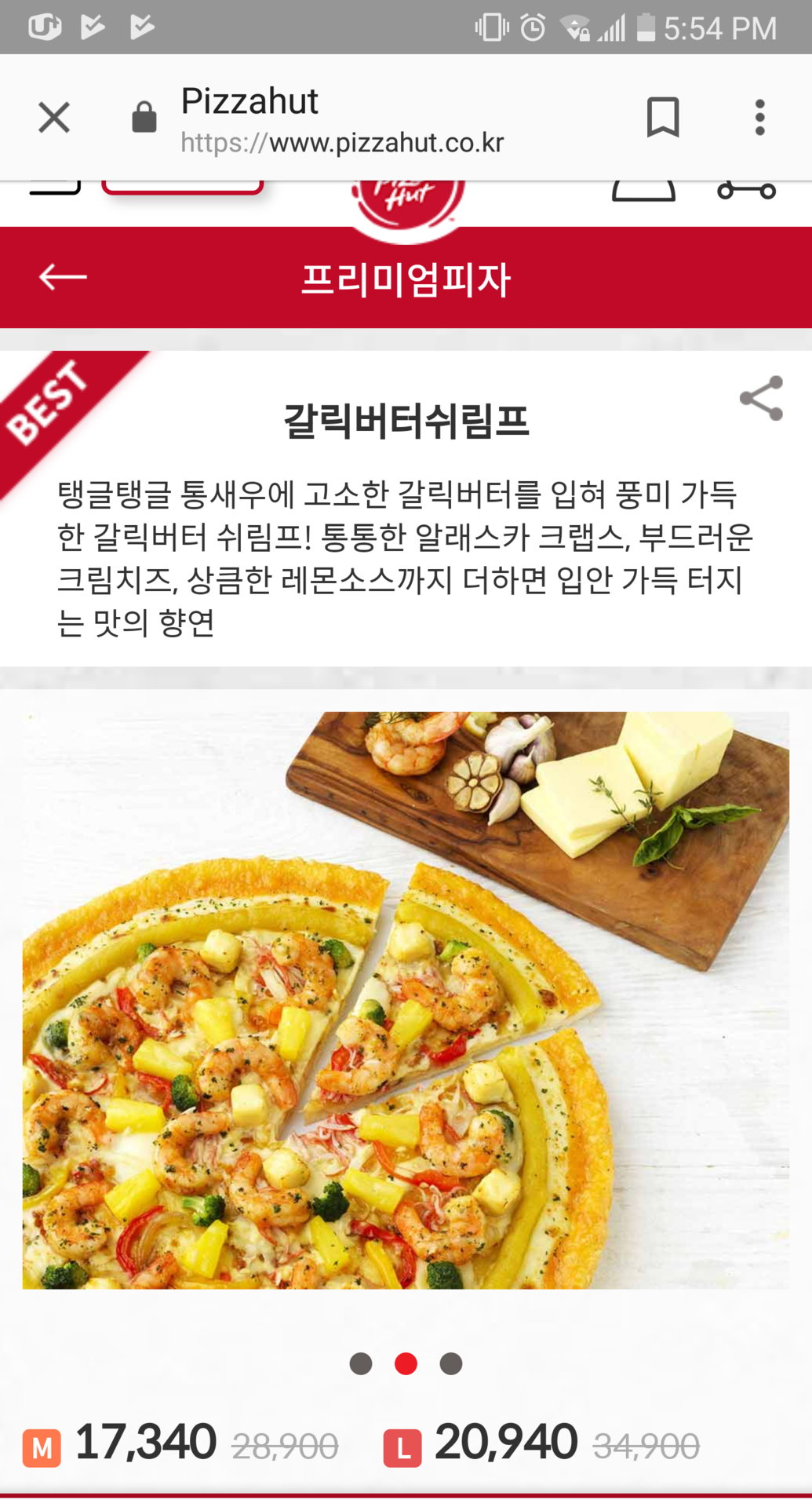Open the shopping cart icon
Viewport: 812px width, 1507px height.
point(643,192)
